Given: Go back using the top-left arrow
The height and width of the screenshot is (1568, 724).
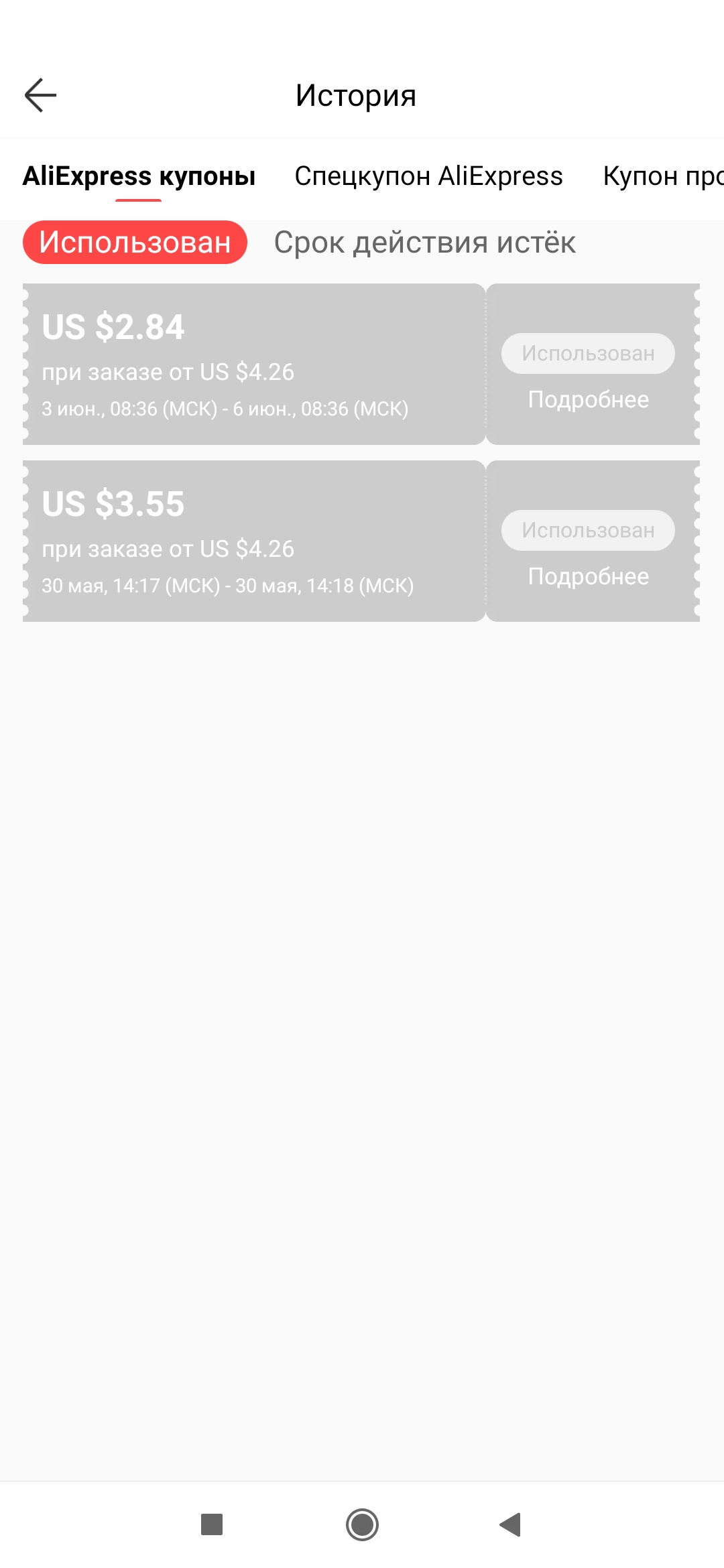Looking at the screenshot, I should coord(40,95).
